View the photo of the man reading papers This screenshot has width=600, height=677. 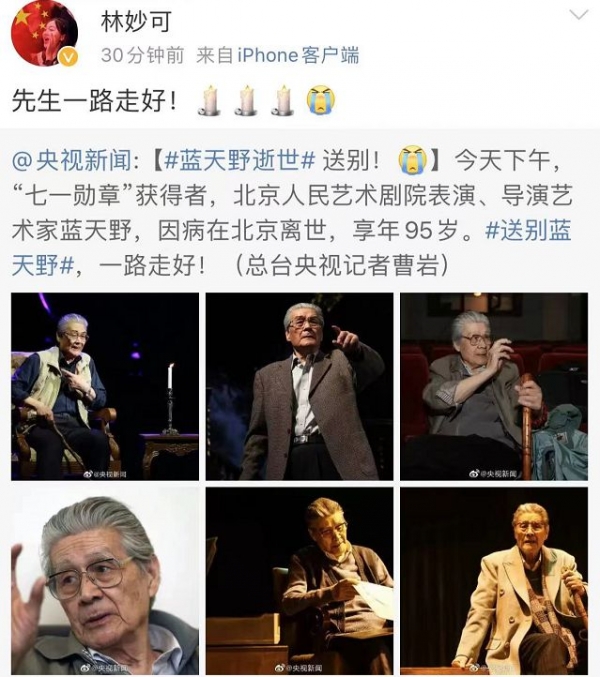299,580
